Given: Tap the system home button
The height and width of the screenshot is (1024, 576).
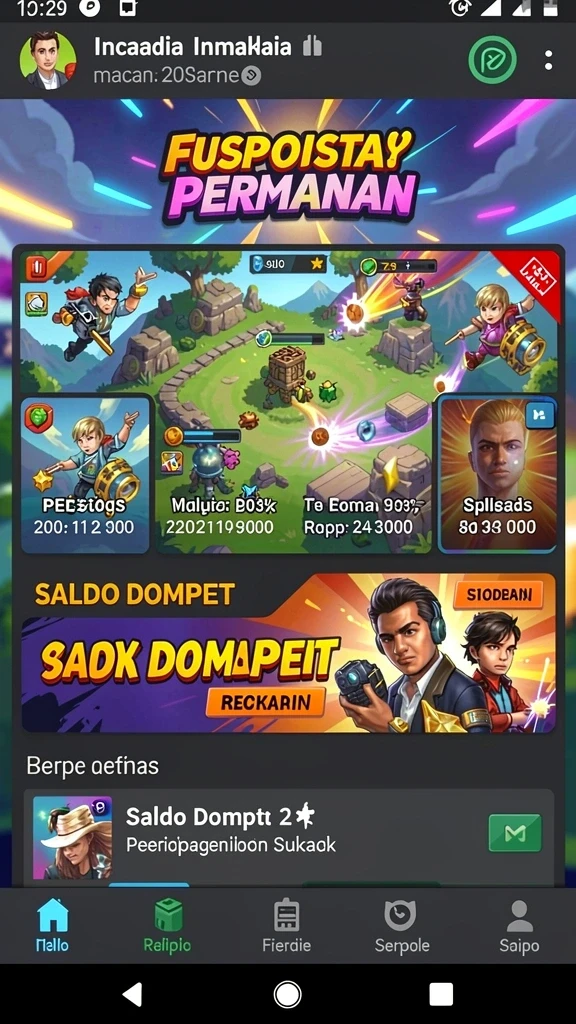Looking at the screenshot, I should coord(287,994).
